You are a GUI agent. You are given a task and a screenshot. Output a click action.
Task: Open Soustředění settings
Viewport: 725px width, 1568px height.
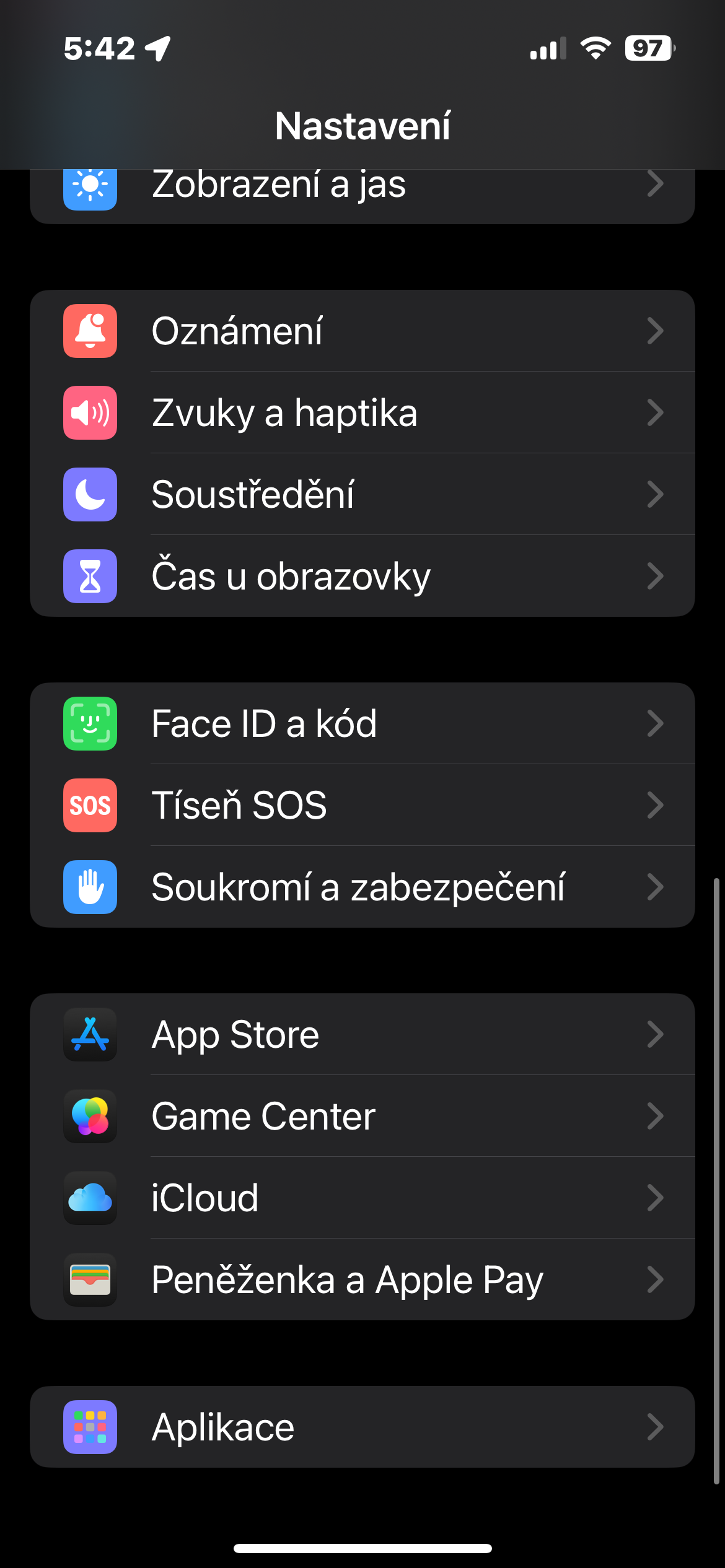point(362,494)
